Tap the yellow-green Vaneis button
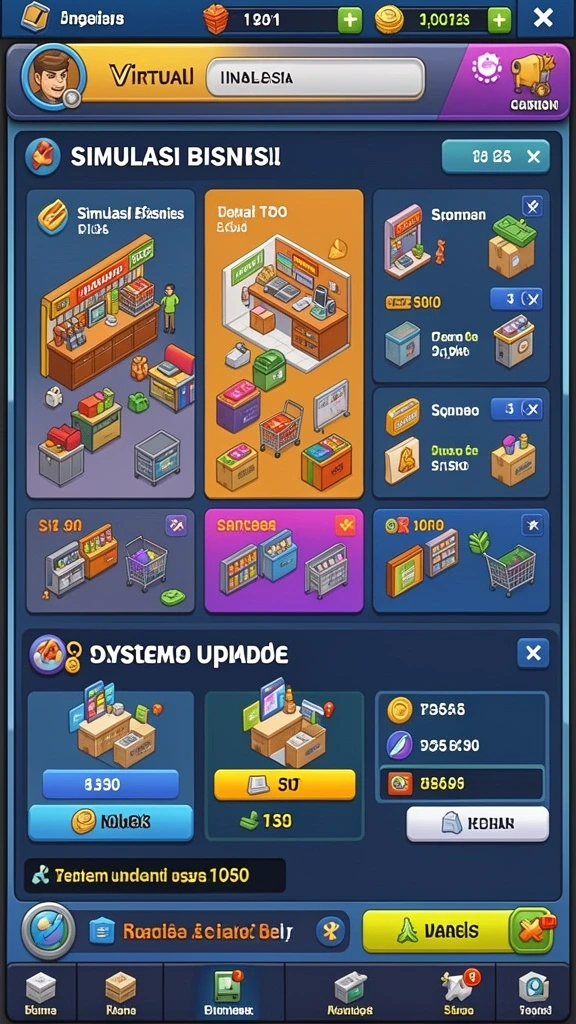 438,931
